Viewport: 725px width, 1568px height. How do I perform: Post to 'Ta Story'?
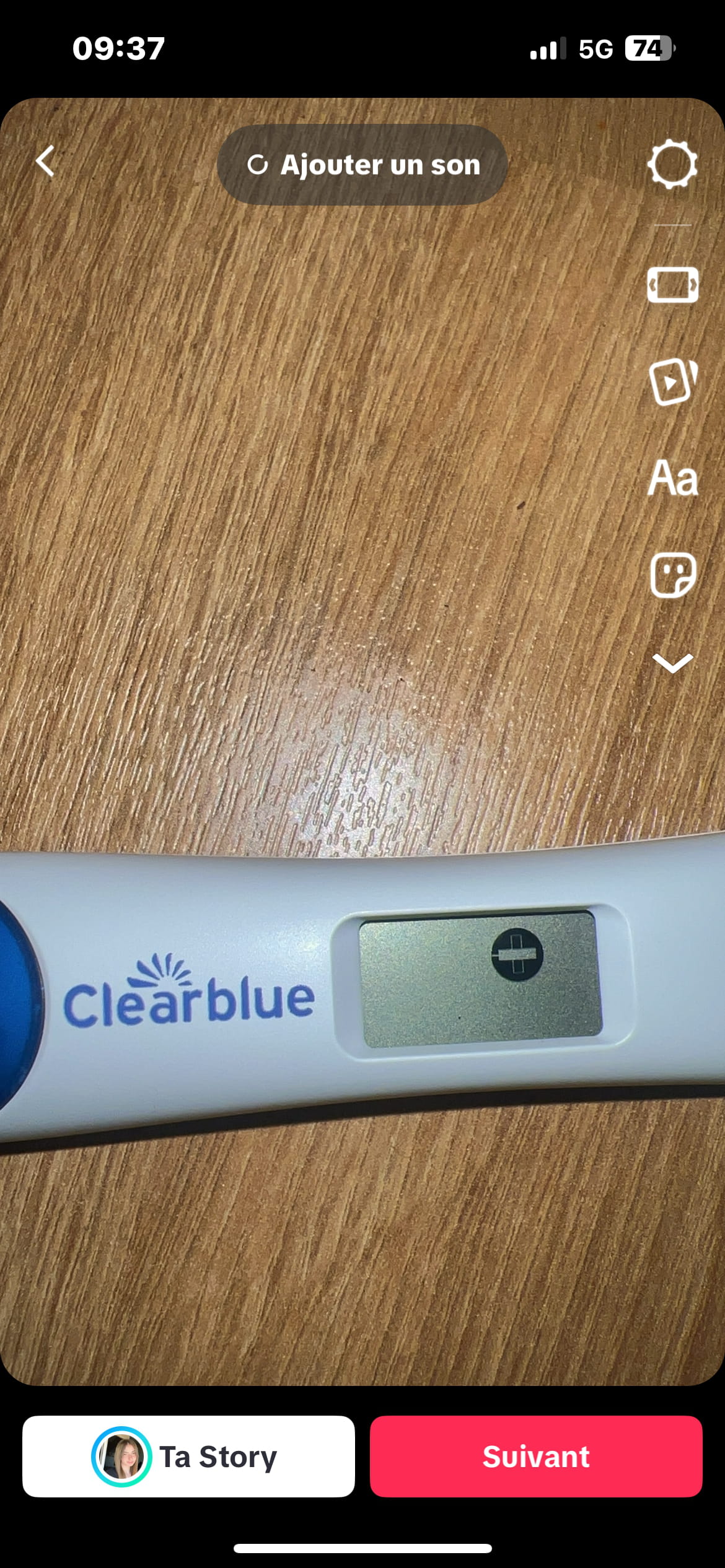tap(188, 1457)
